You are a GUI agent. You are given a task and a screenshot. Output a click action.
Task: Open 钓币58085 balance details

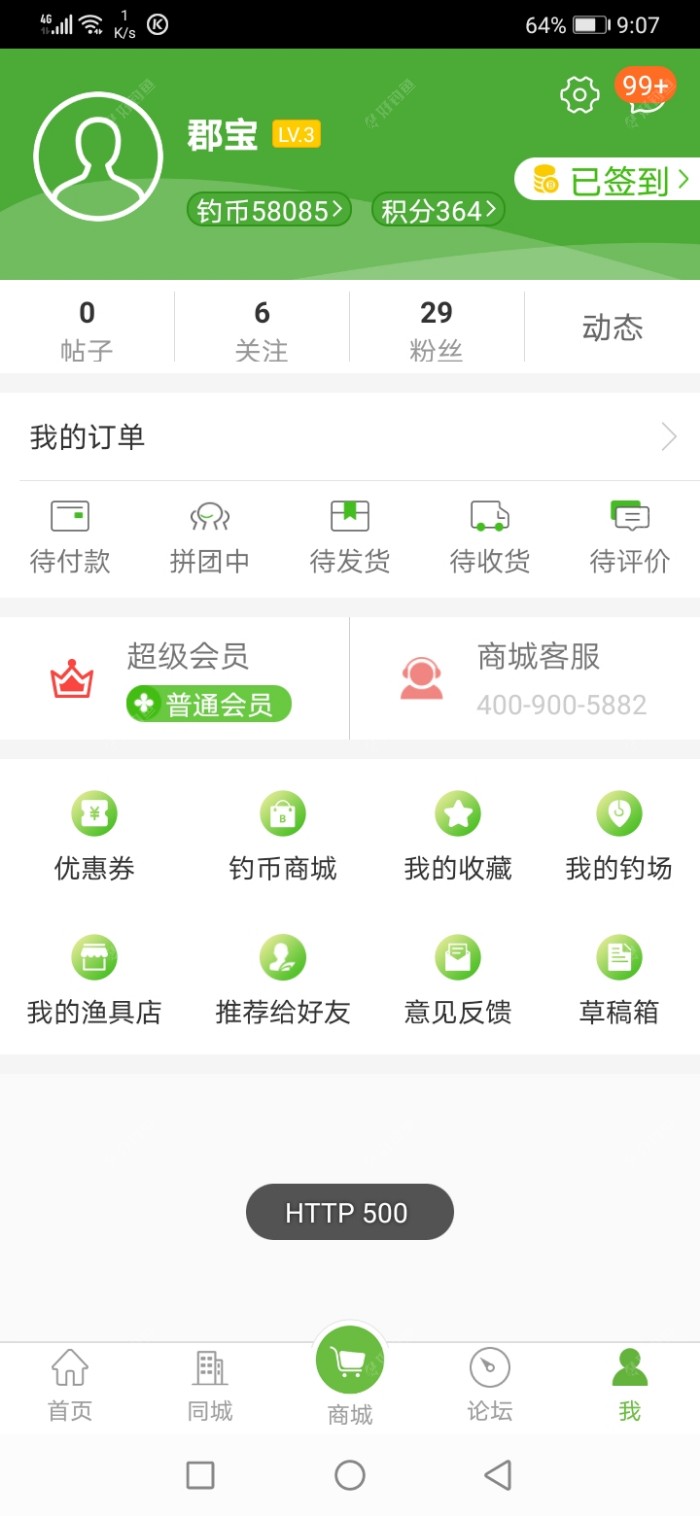tap(269, 210)
